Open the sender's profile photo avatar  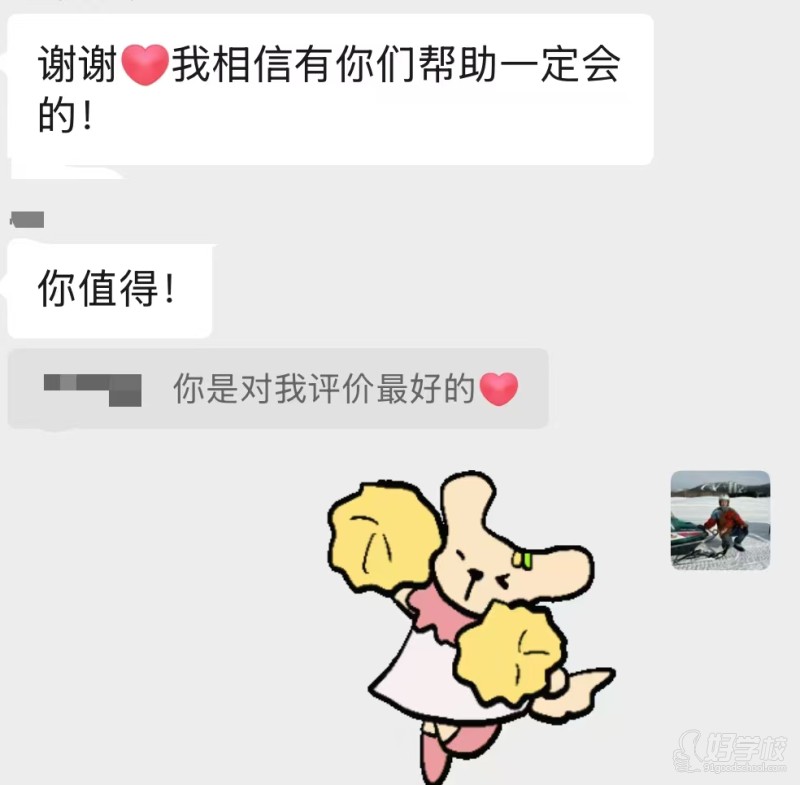pyautogui.click(x=720, y=520)
